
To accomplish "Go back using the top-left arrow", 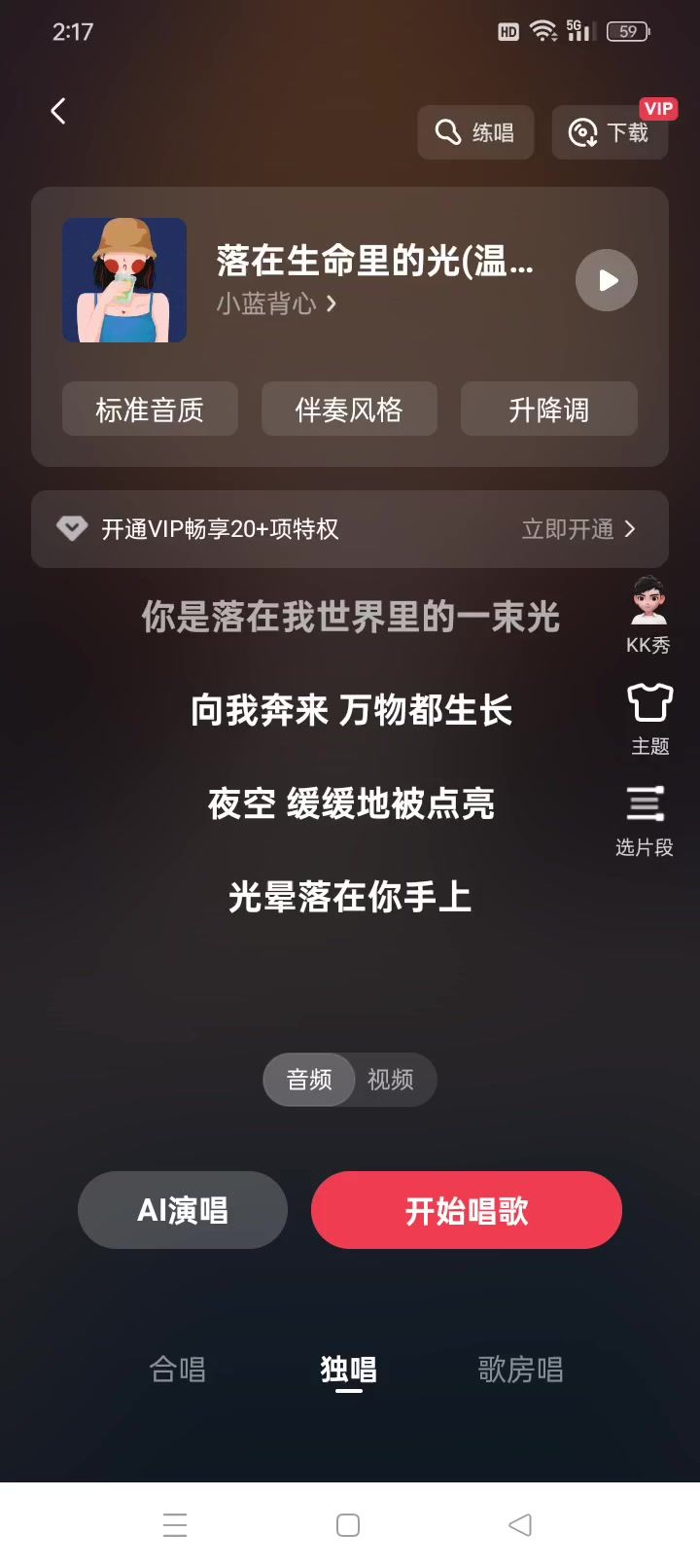I will [58, 111].
